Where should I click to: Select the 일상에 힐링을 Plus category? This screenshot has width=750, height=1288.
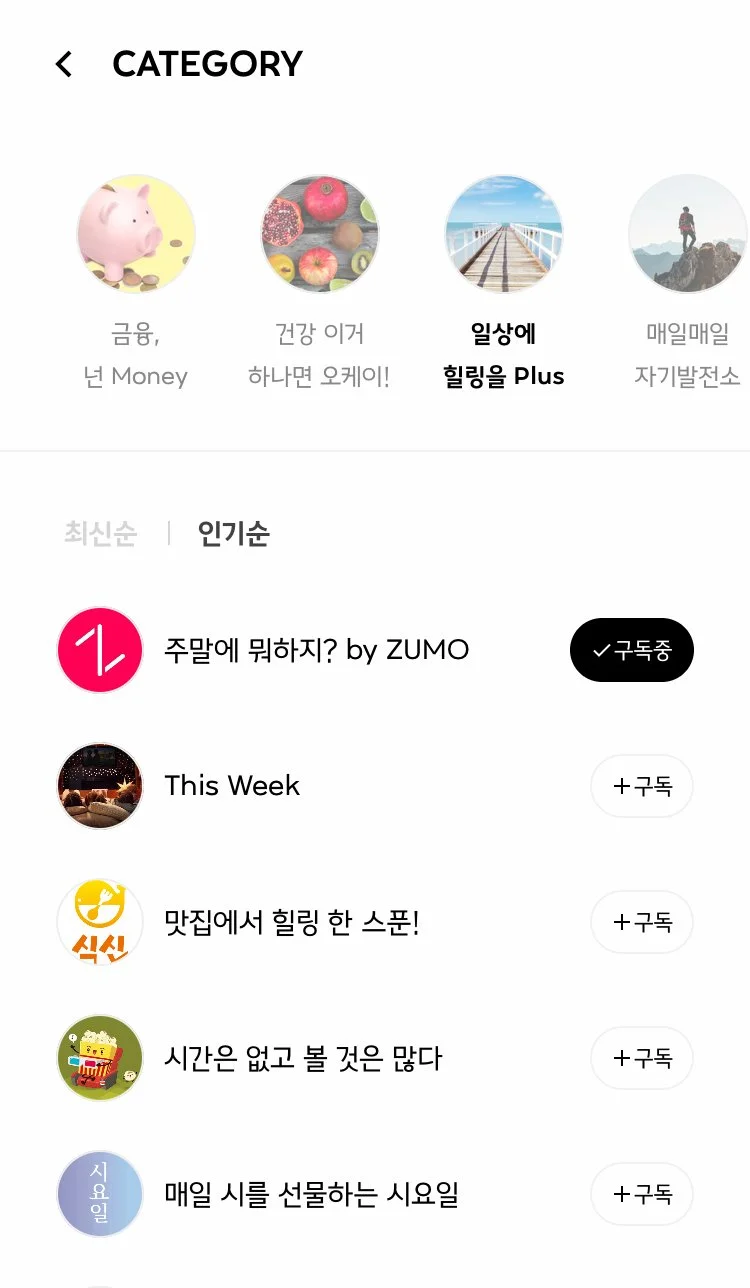(503, 234)
